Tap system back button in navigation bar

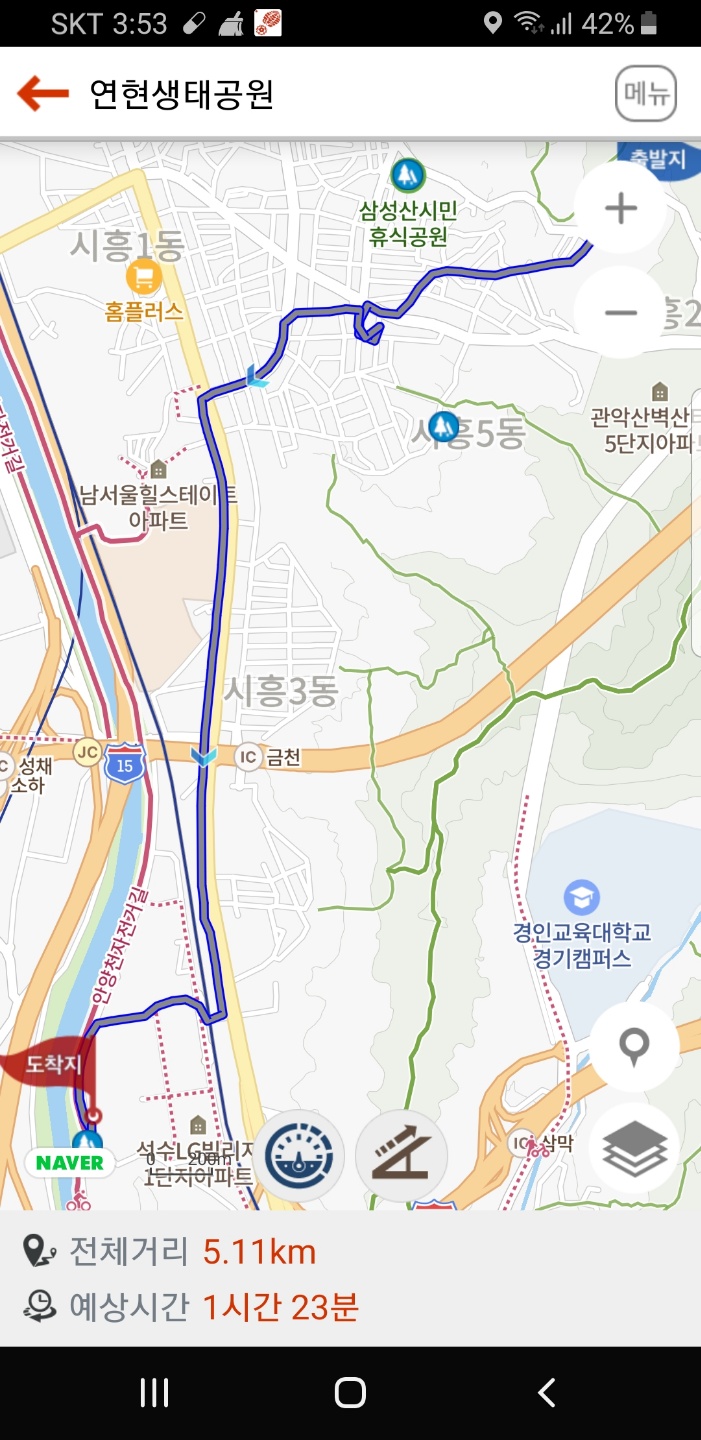[546, 1392]
